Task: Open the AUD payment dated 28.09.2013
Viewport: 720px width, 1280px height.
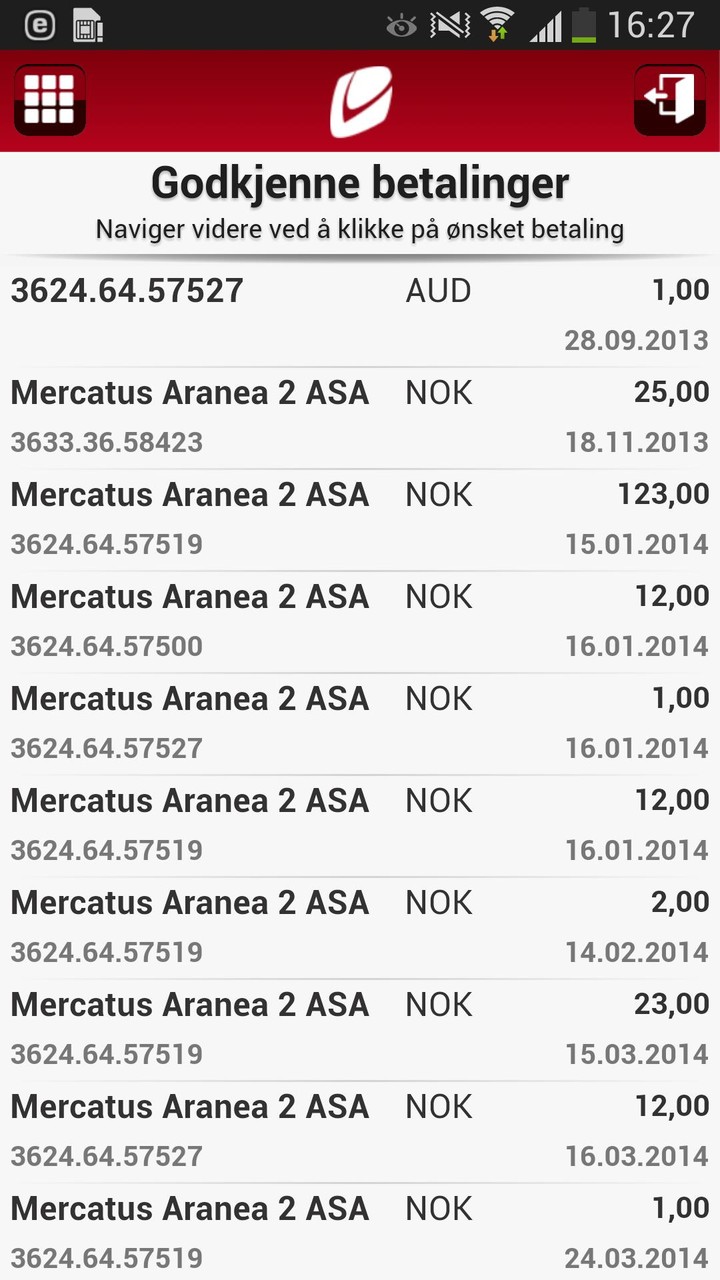Action: (x=360, y=314)
